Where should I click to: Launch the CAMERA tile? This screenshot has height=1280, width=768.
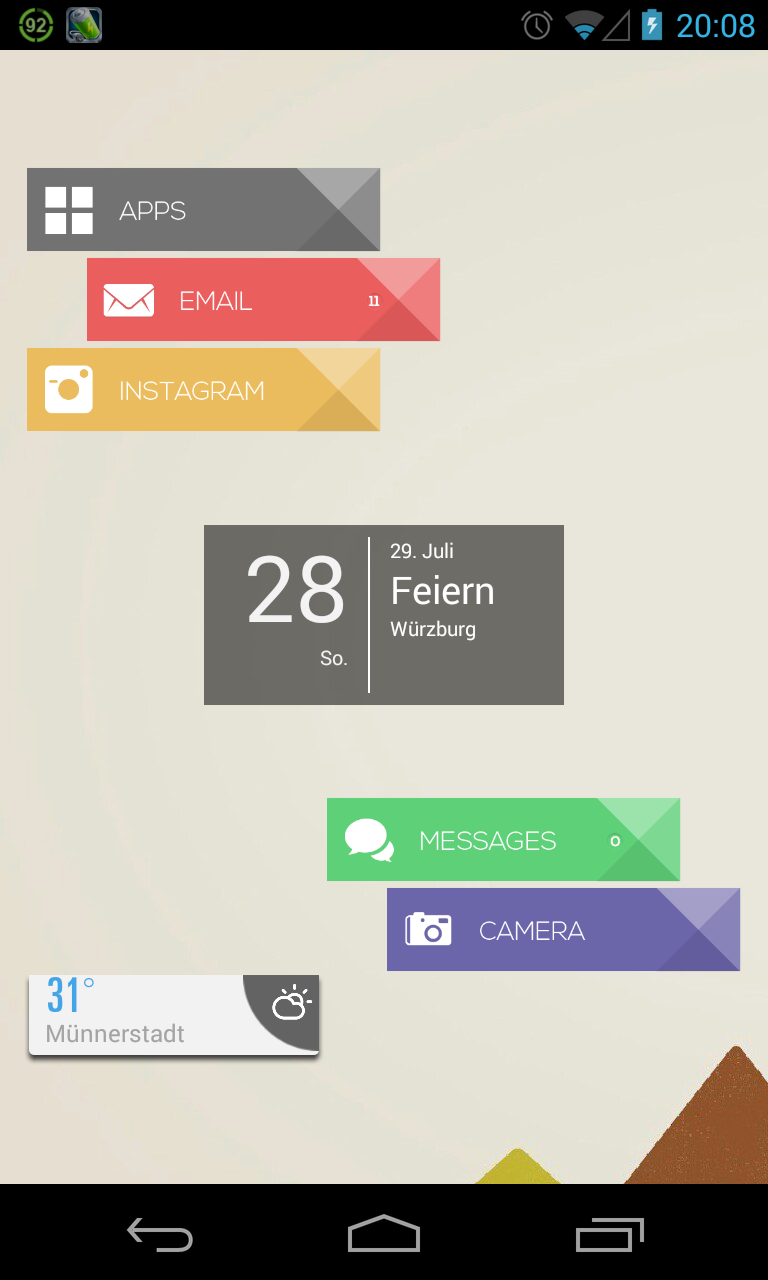point(563,929)
